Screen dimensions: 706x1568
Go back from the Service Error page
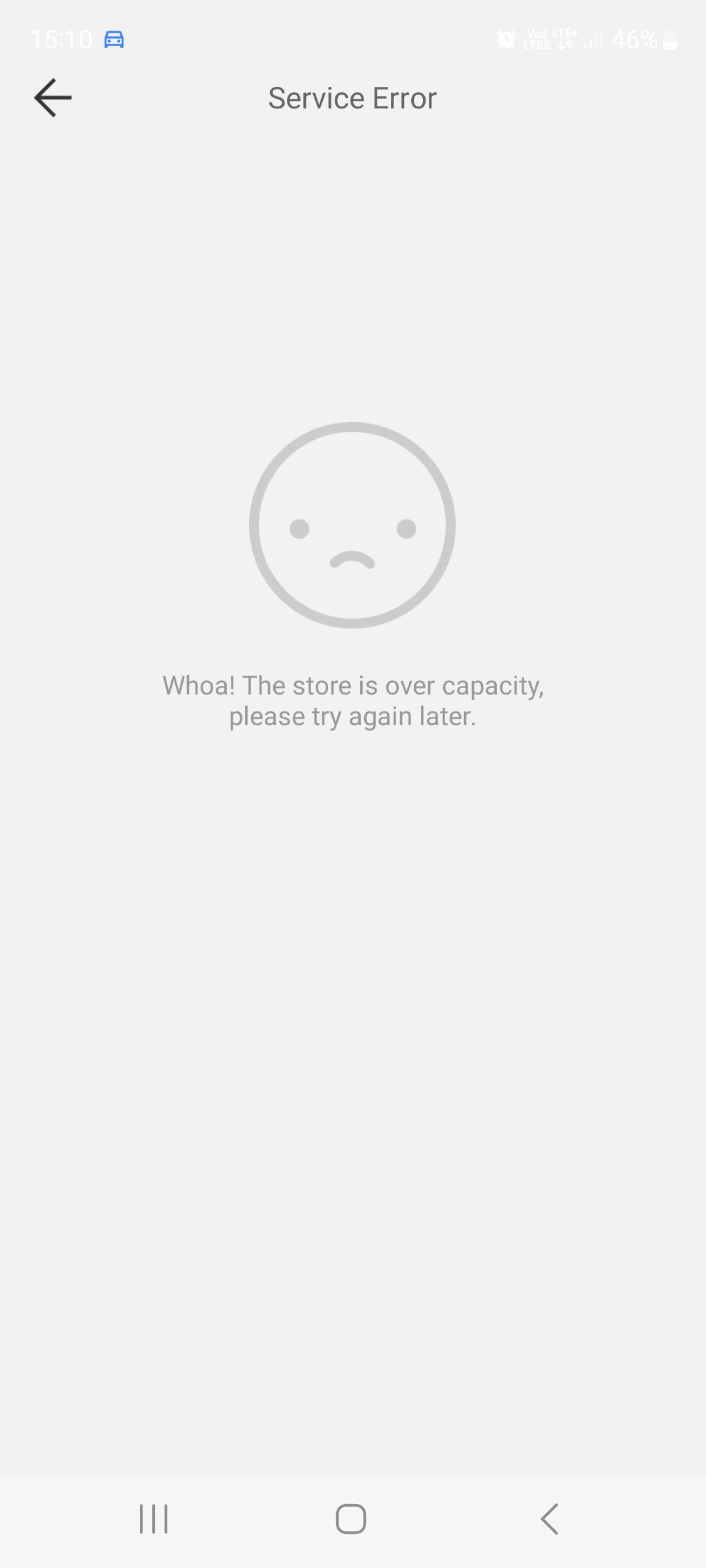[53, 98]
